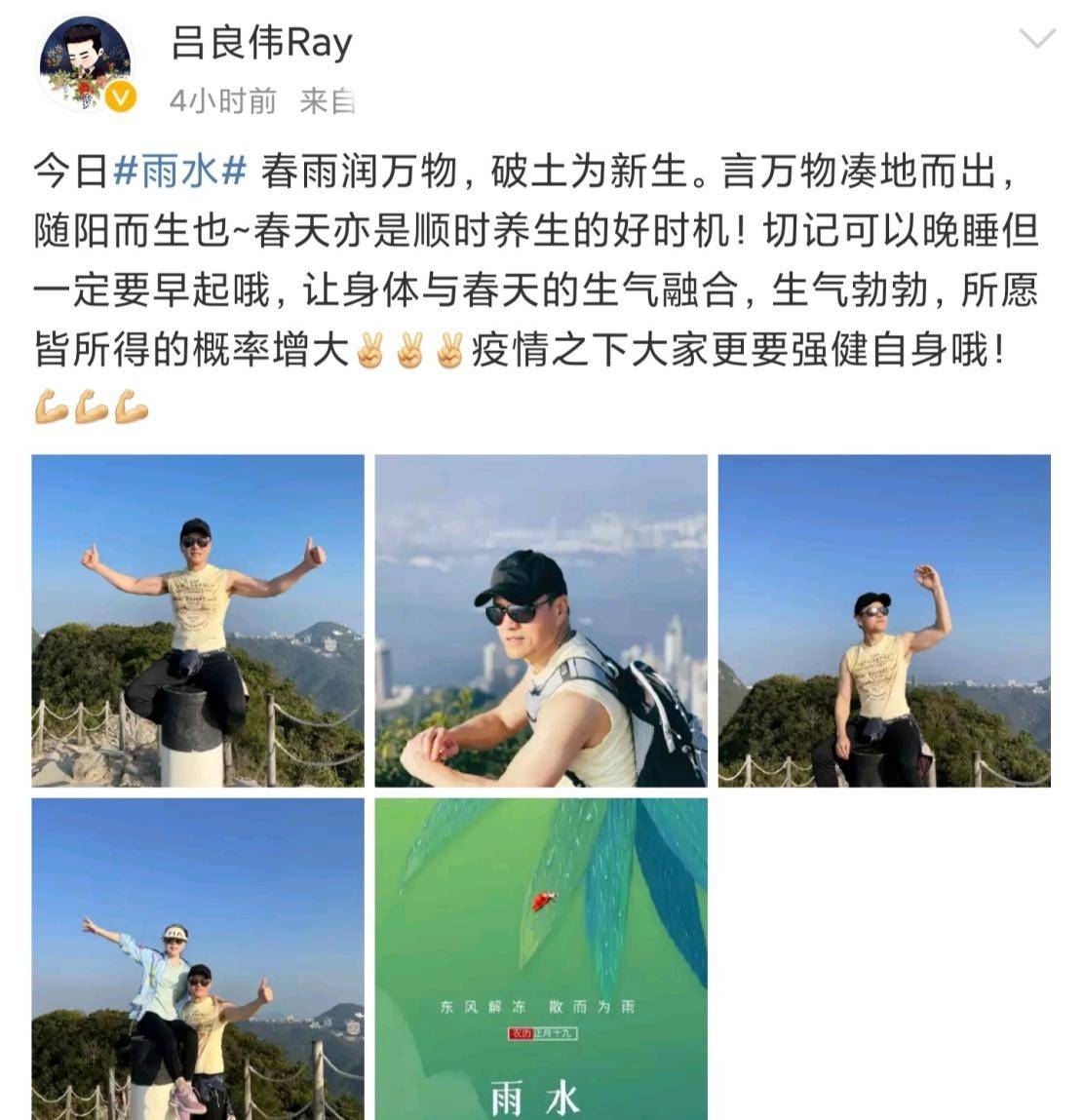1084x1120 pixels.
Task: View photo of man waving one hand
Action: coord(884,621)
